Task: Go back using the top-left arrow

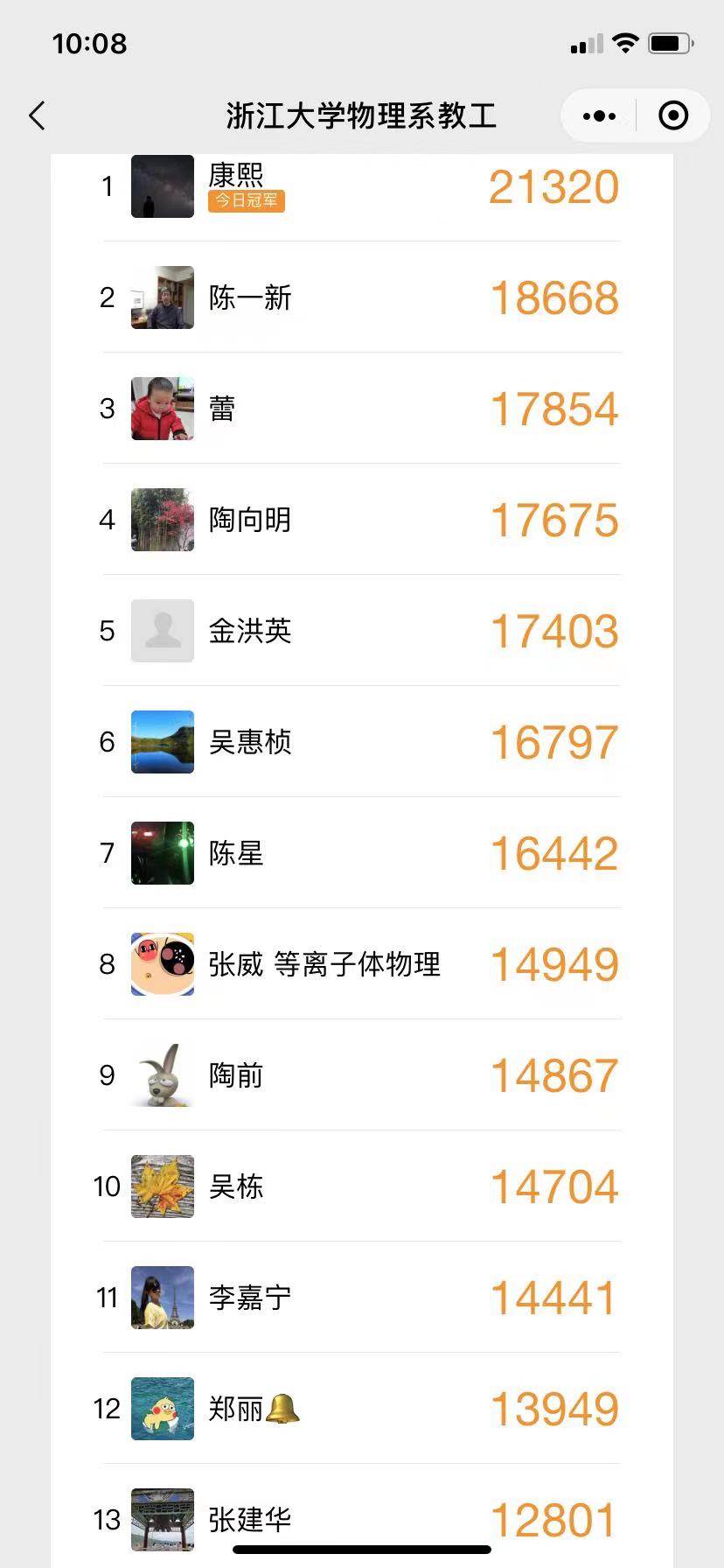Action: pyautogui.click(x=37, y=115)
